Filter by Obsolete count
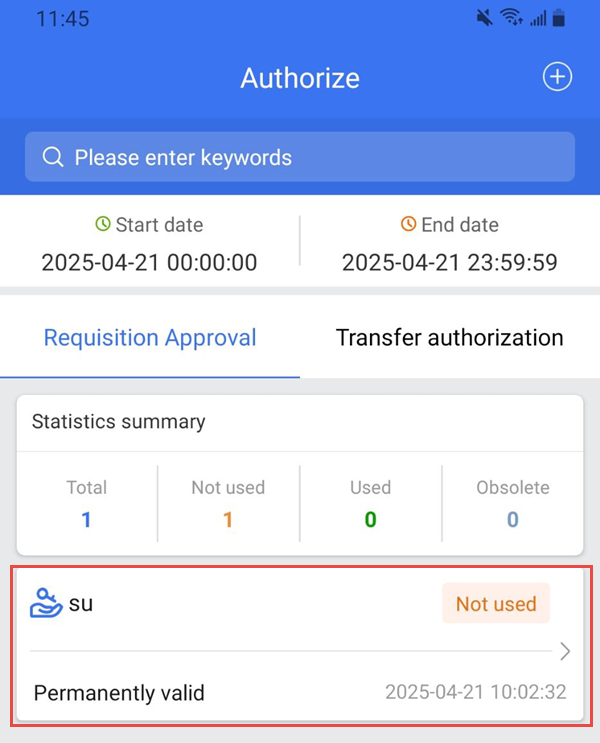 pos(512,503)
